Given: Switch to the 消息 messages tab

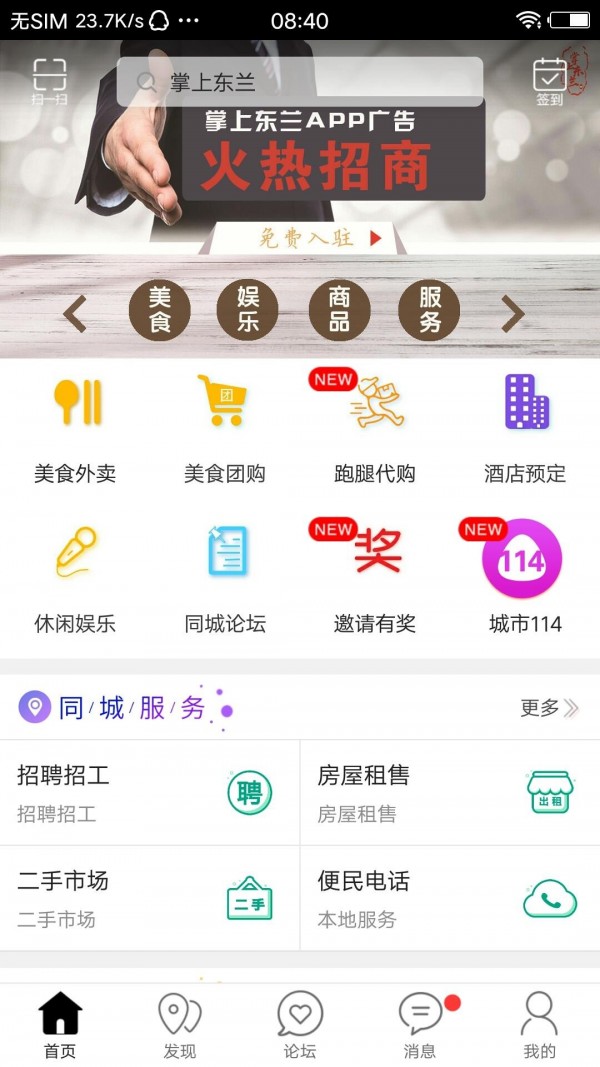Looking at the screenshot, I should coord(420,1025).
